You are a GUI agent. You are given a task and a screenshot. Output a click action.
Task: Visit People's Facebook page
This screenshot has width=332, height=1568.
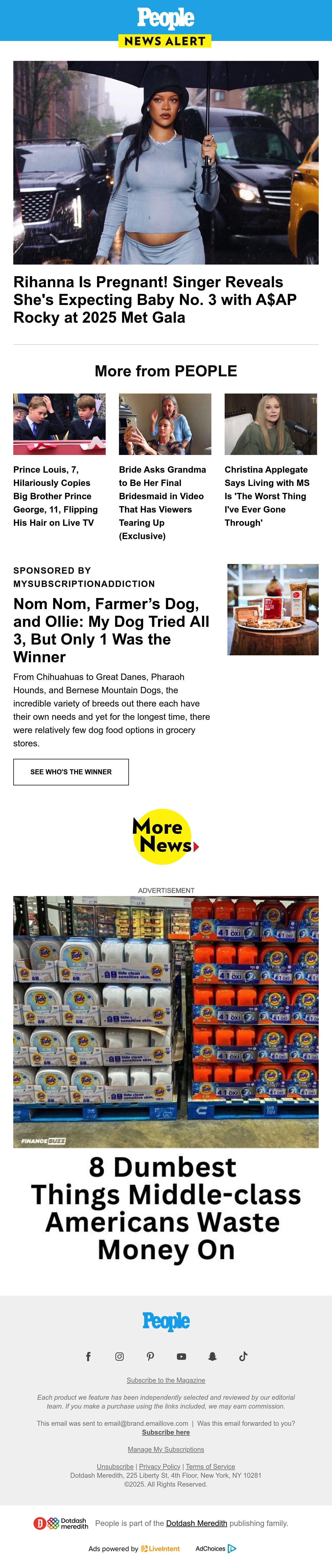tap(88, 1356)
